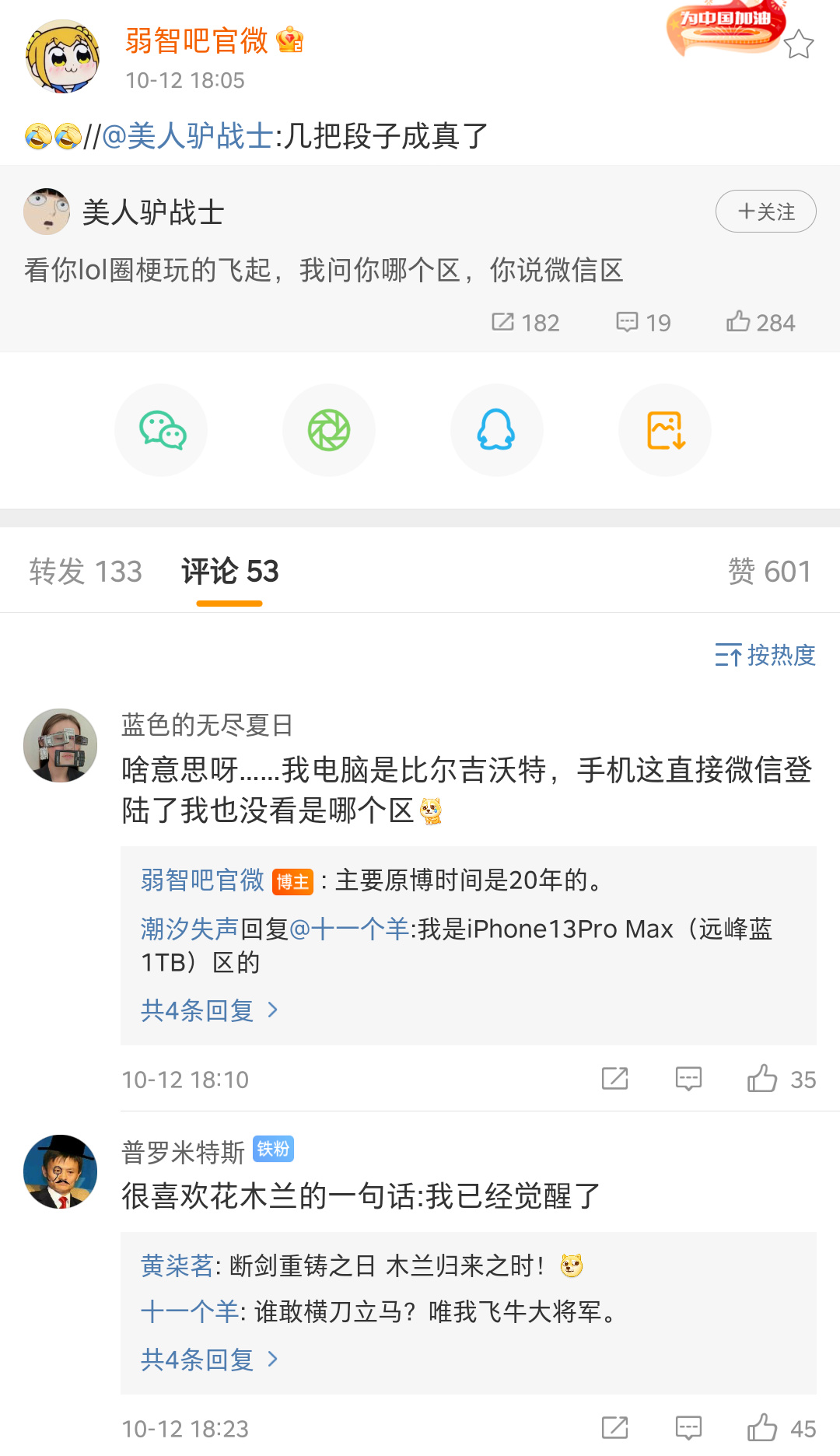840x1456 pixels.
Task: Expand 共4条回复 under 普罗米特斯's comment
Action: 208,1359
